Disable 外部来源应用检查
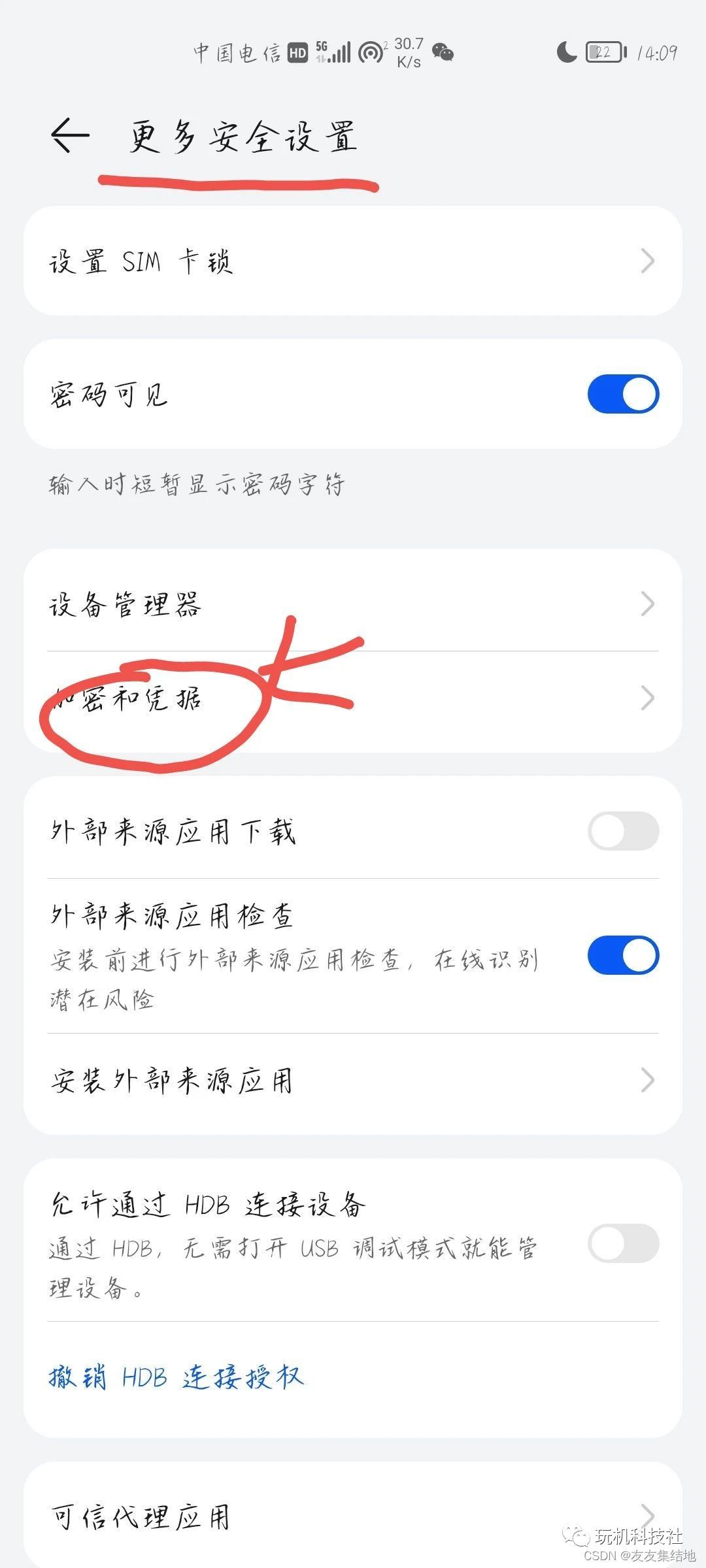706x1568 pixels. [x=622, y=955]
